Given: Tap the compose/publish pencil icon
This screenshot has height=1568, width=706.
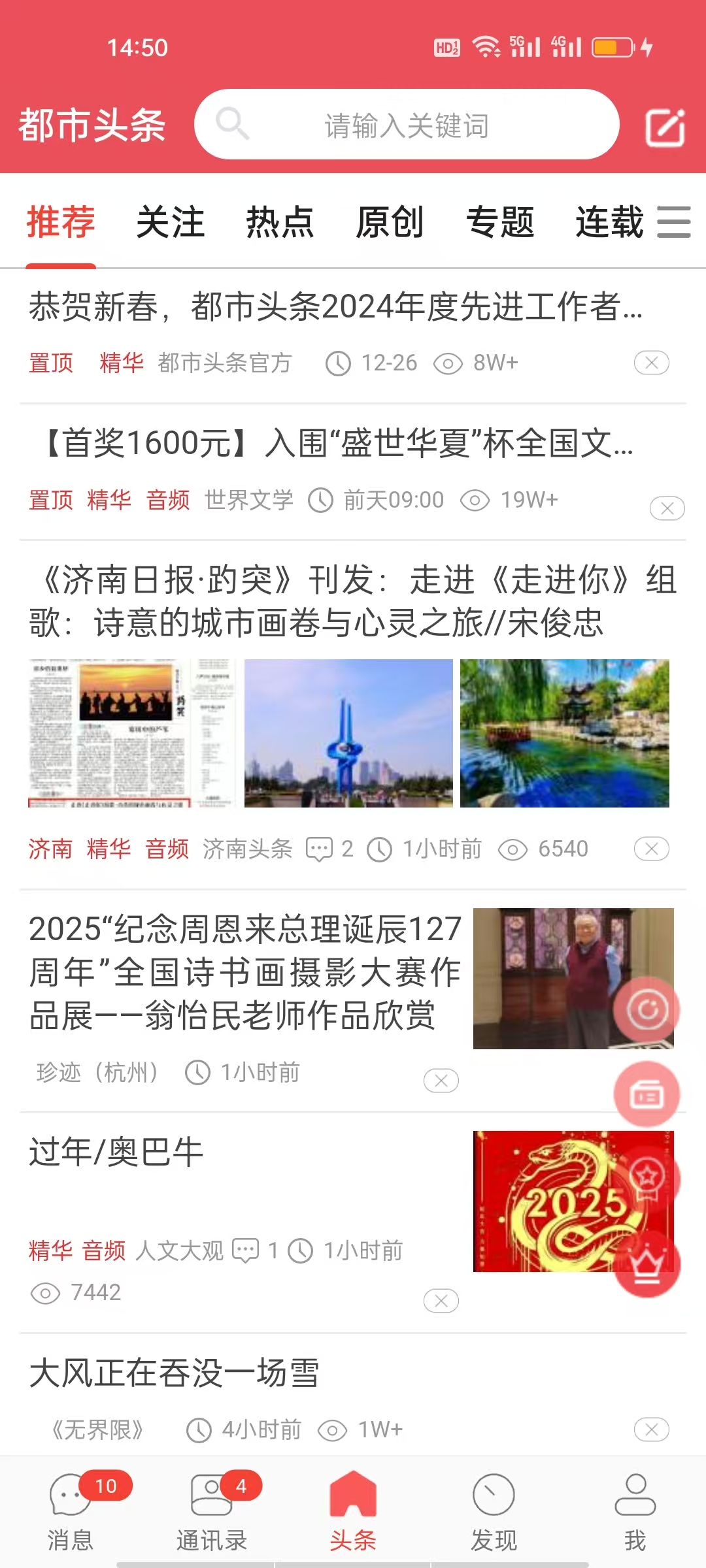Looking at the screenshot, I should 665,125.
